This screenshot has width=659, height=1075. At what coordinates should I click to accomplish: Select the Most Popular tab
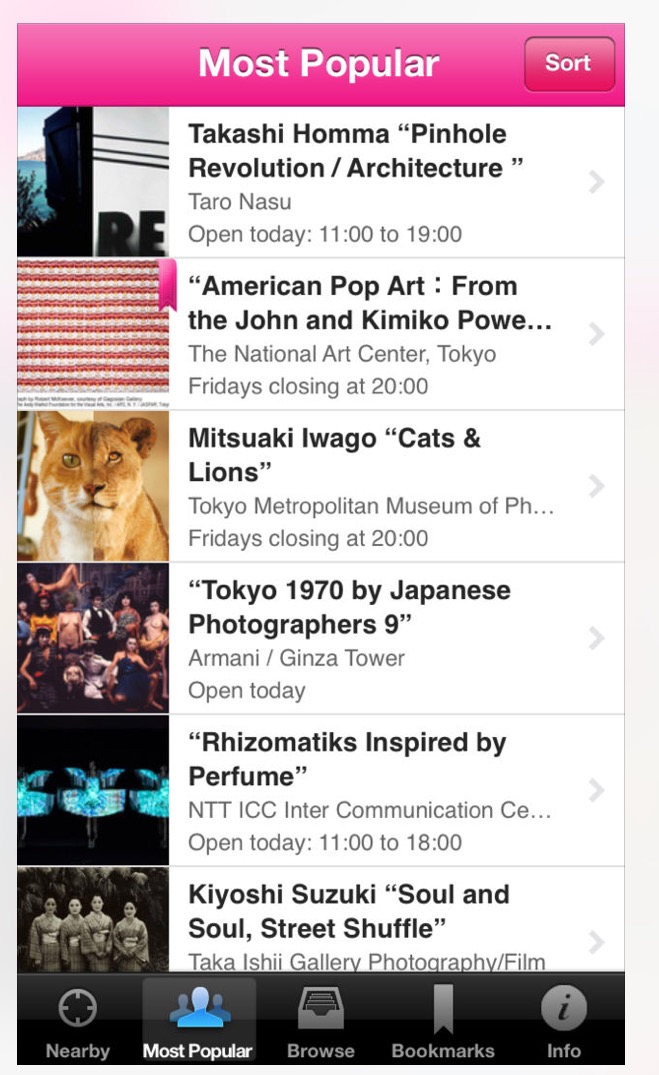click(198, 1023)
